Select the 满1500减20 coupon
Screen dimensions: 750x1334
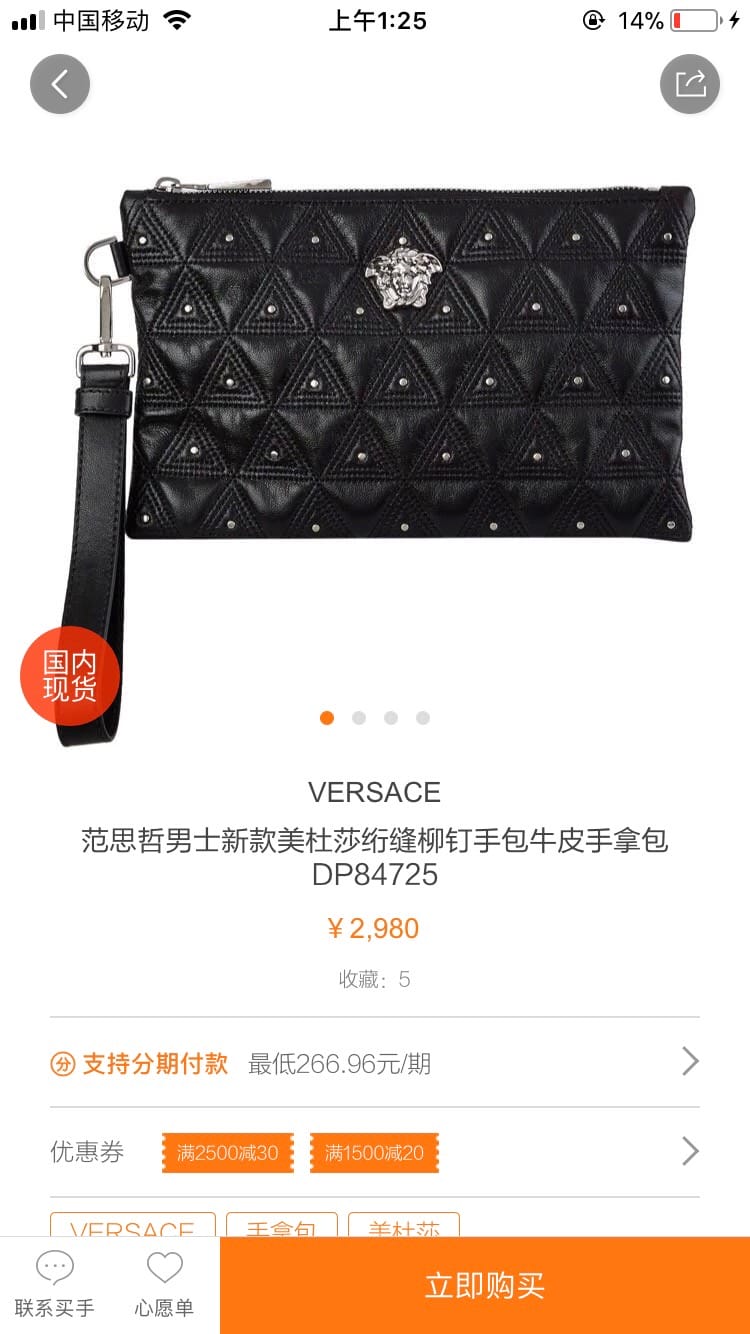click(x=374, y=1153)
